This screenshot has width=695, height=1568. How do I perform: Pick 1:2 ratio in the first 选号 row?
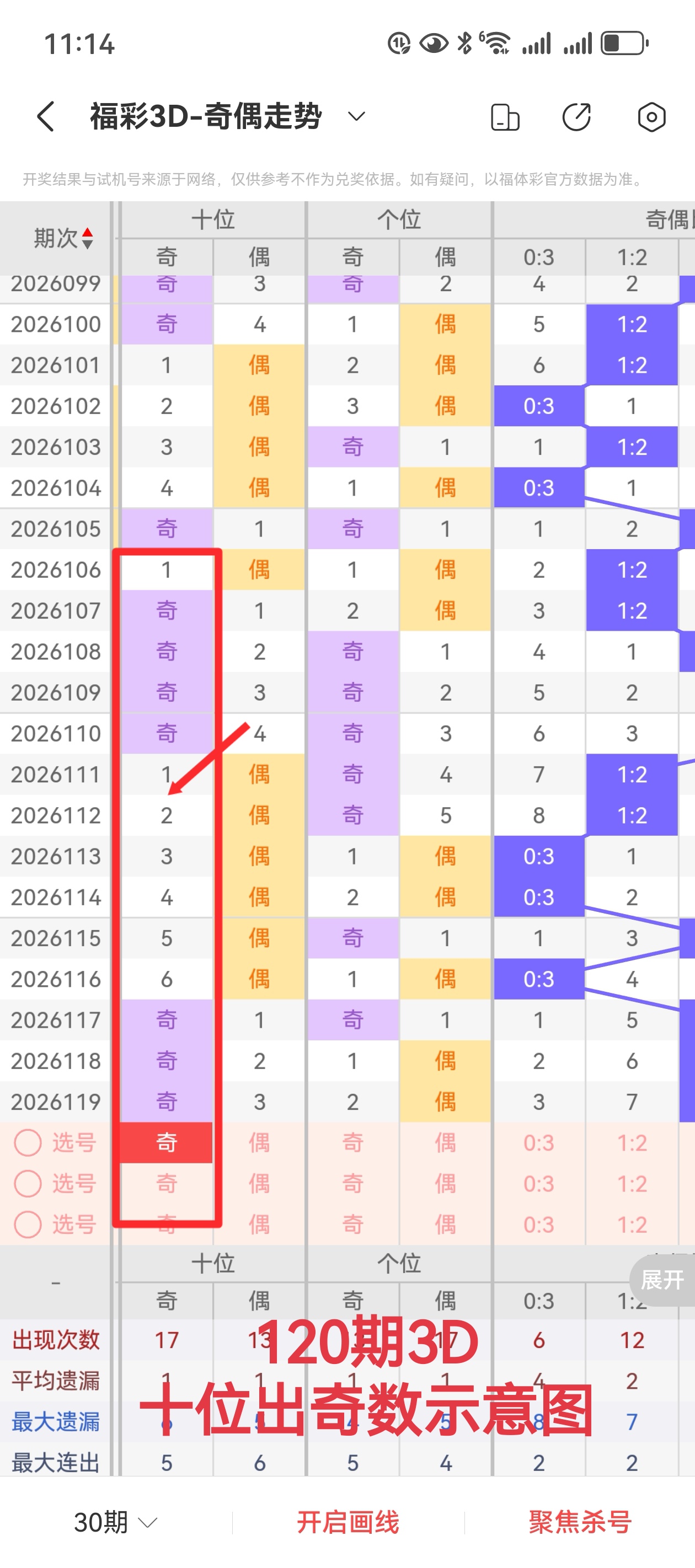632,1142
